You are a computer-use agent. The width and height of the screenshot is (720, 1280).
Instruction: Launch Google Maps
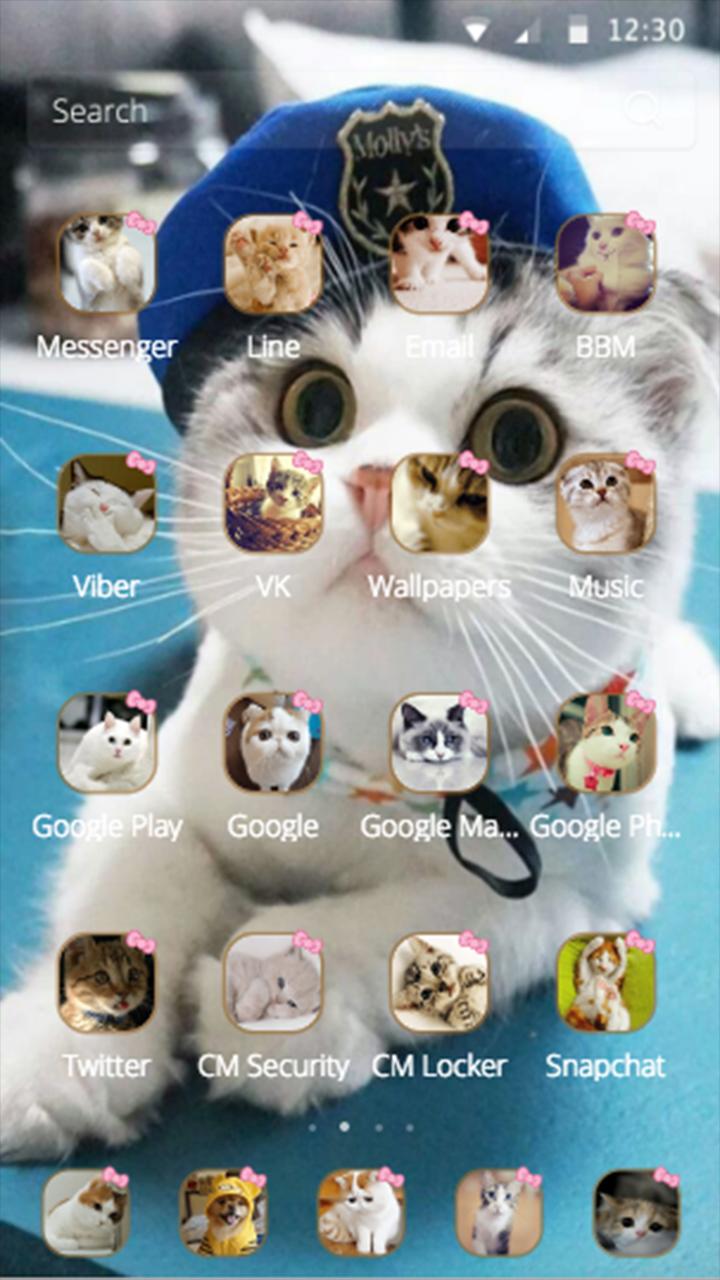coord(439,744)
